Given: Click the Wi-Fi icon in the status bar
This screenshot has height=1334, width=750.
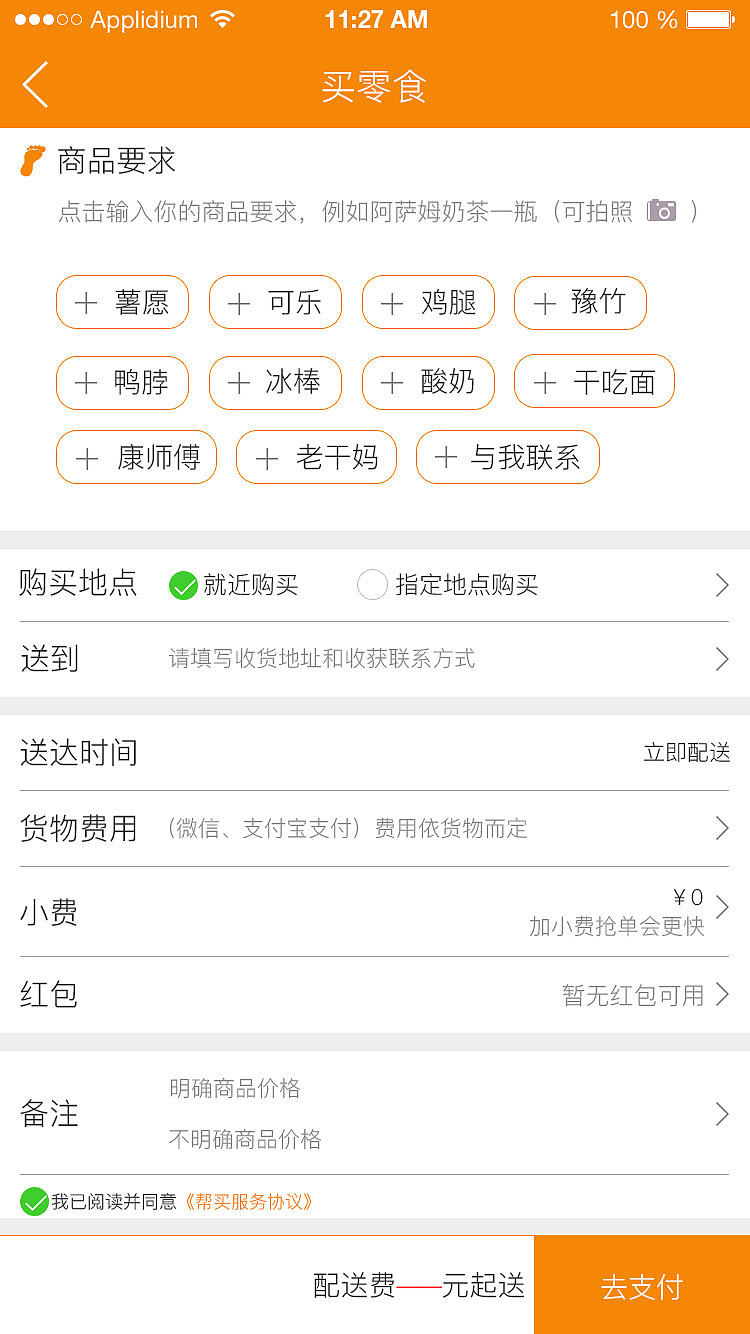Looking at the screenshot, I should (222, 18).
